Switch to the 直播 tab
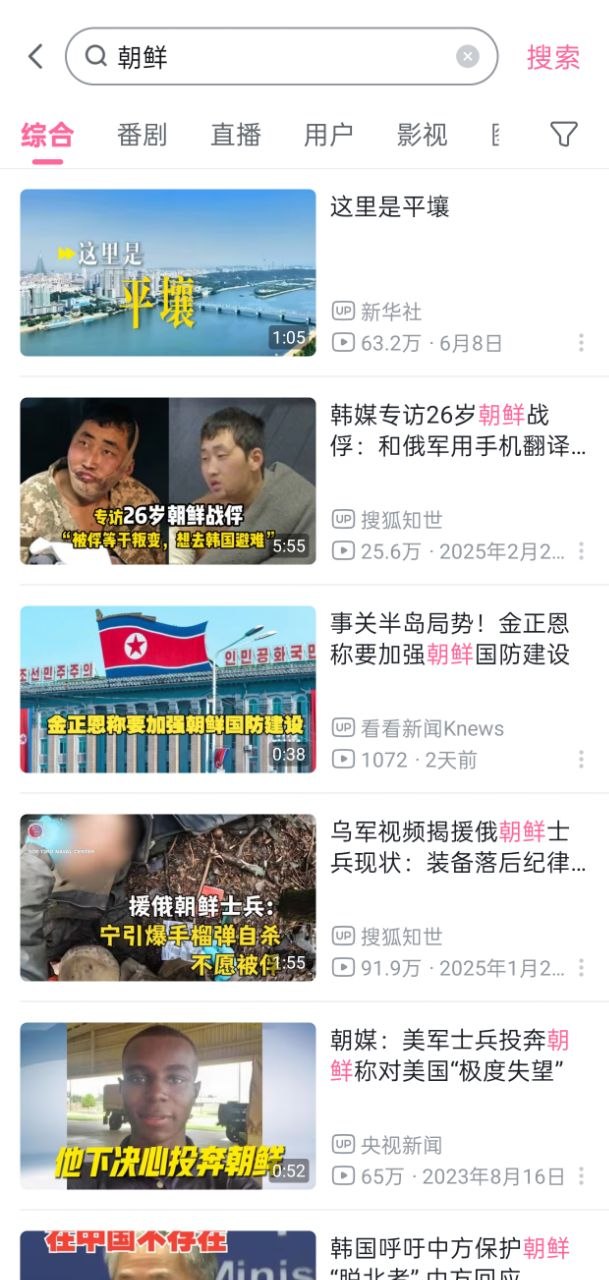609x1280 pixels. pyautogui.click(x=236, y=134)
